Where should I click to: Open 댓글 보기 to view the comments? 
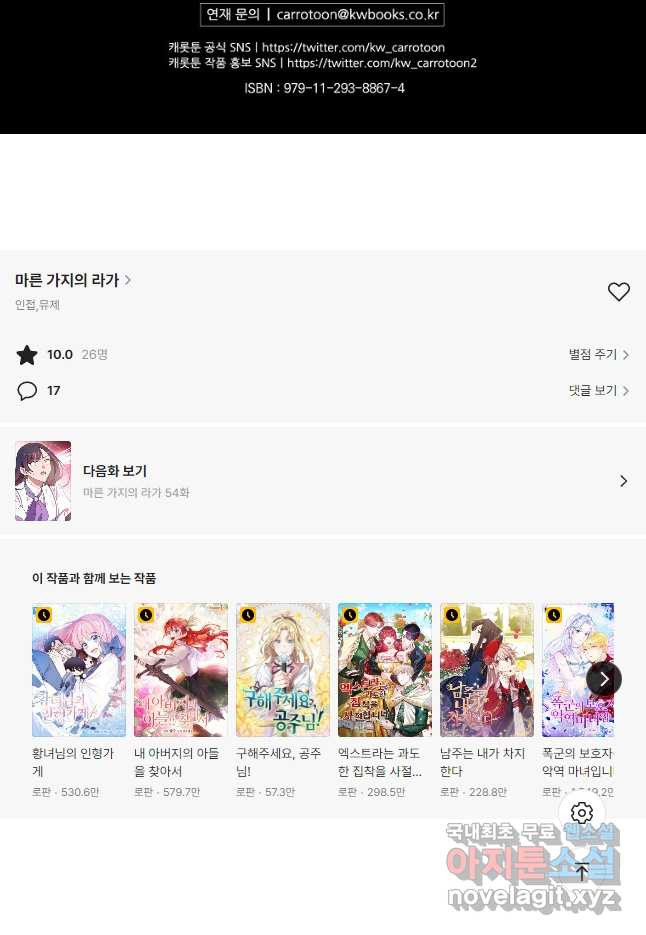pyautogui.click(x=598, y=391)
